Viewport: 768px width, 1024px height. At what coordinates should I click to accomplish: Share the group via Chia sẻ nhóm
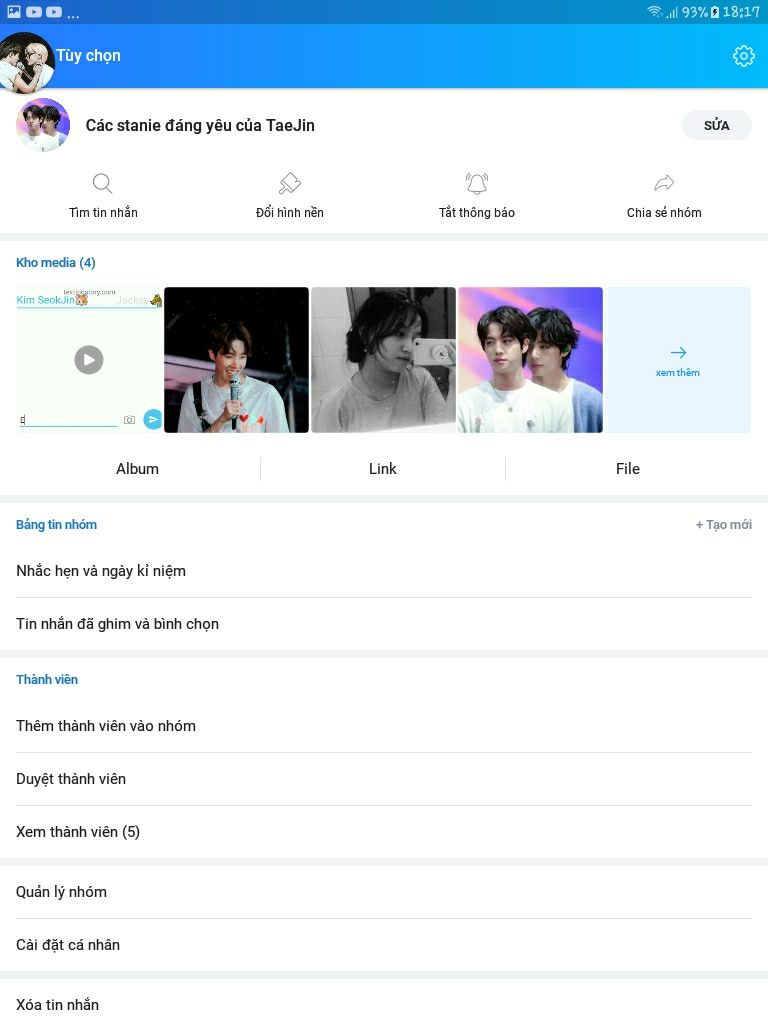click(664, 196)
